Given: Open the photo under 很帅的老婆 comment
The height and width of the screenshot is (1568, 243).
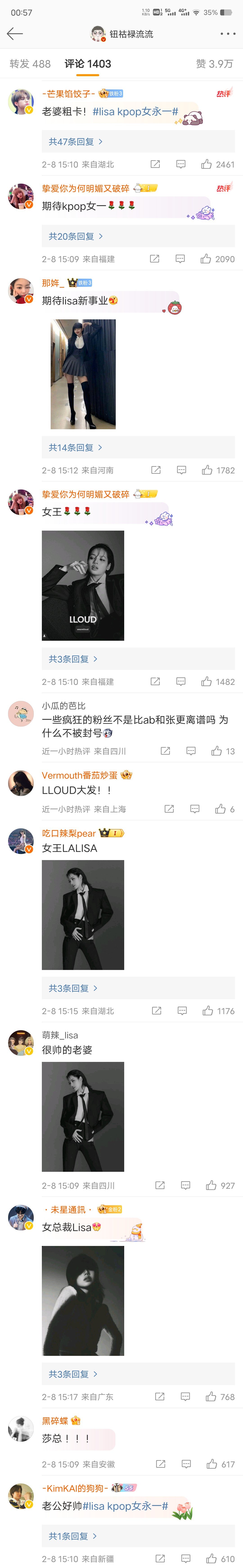Looking at the screenshot, I should [83, 1117].
